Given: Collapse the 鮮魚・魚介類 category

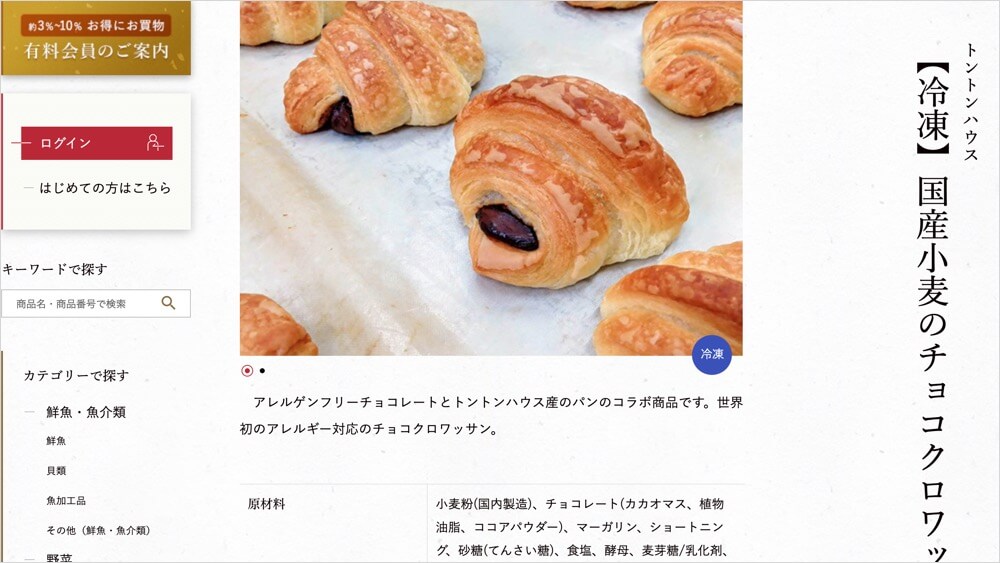Looking at the screenshot, I should coord(30,412).
